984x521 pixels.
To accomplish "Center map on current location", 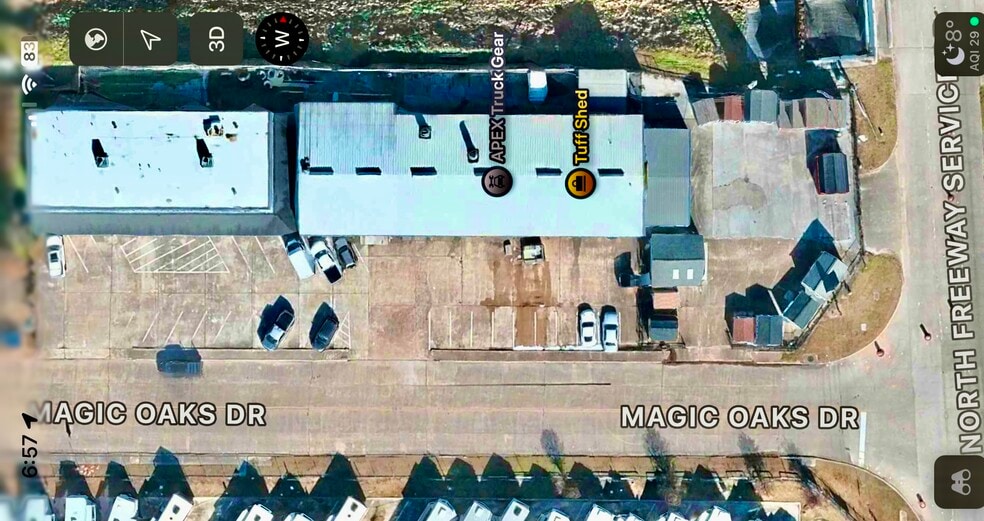I will [x=150, y=39].
